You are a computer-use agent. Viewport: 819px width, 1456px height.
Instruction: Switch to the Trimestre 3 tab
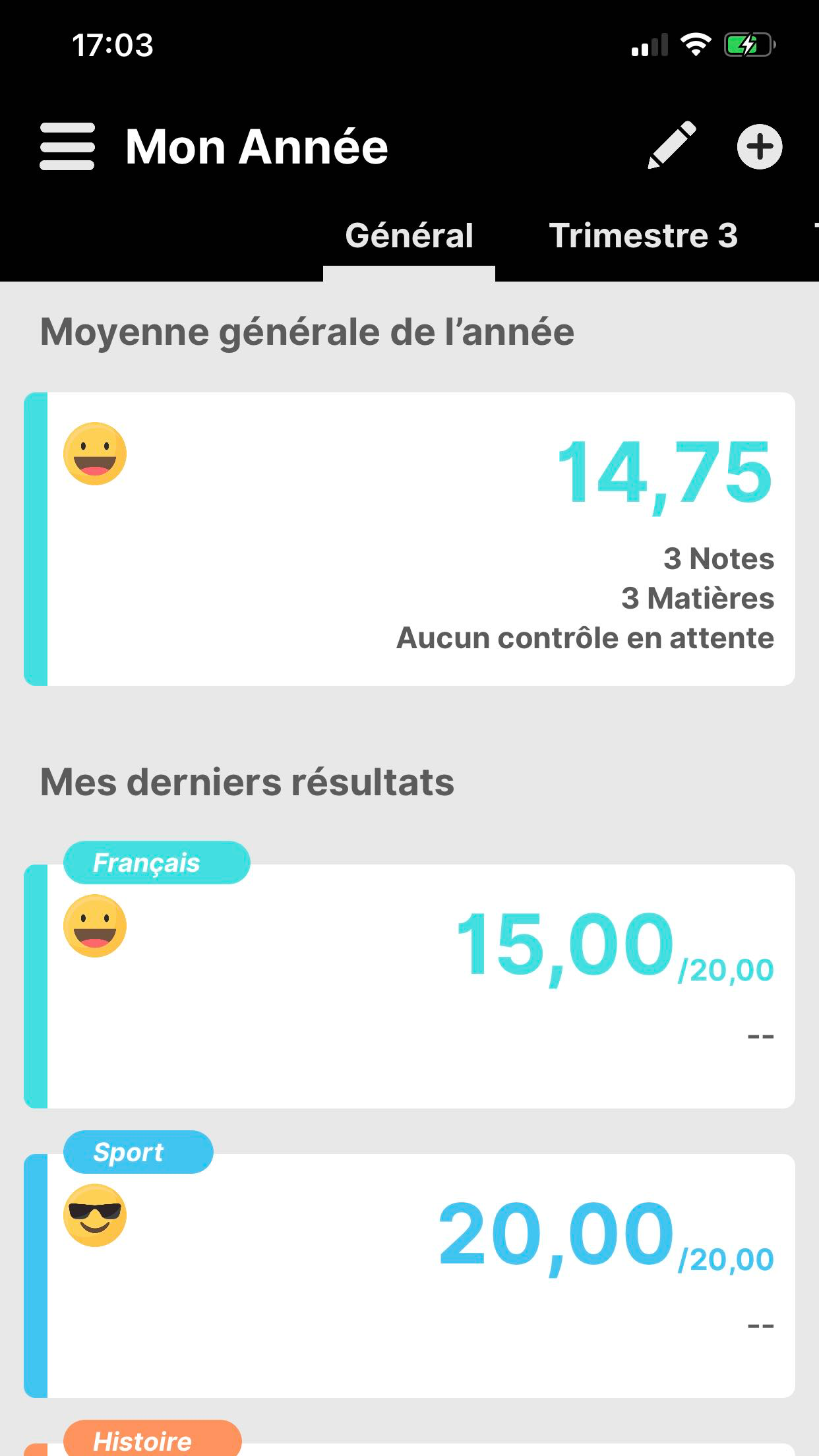(x=643, y=236)
